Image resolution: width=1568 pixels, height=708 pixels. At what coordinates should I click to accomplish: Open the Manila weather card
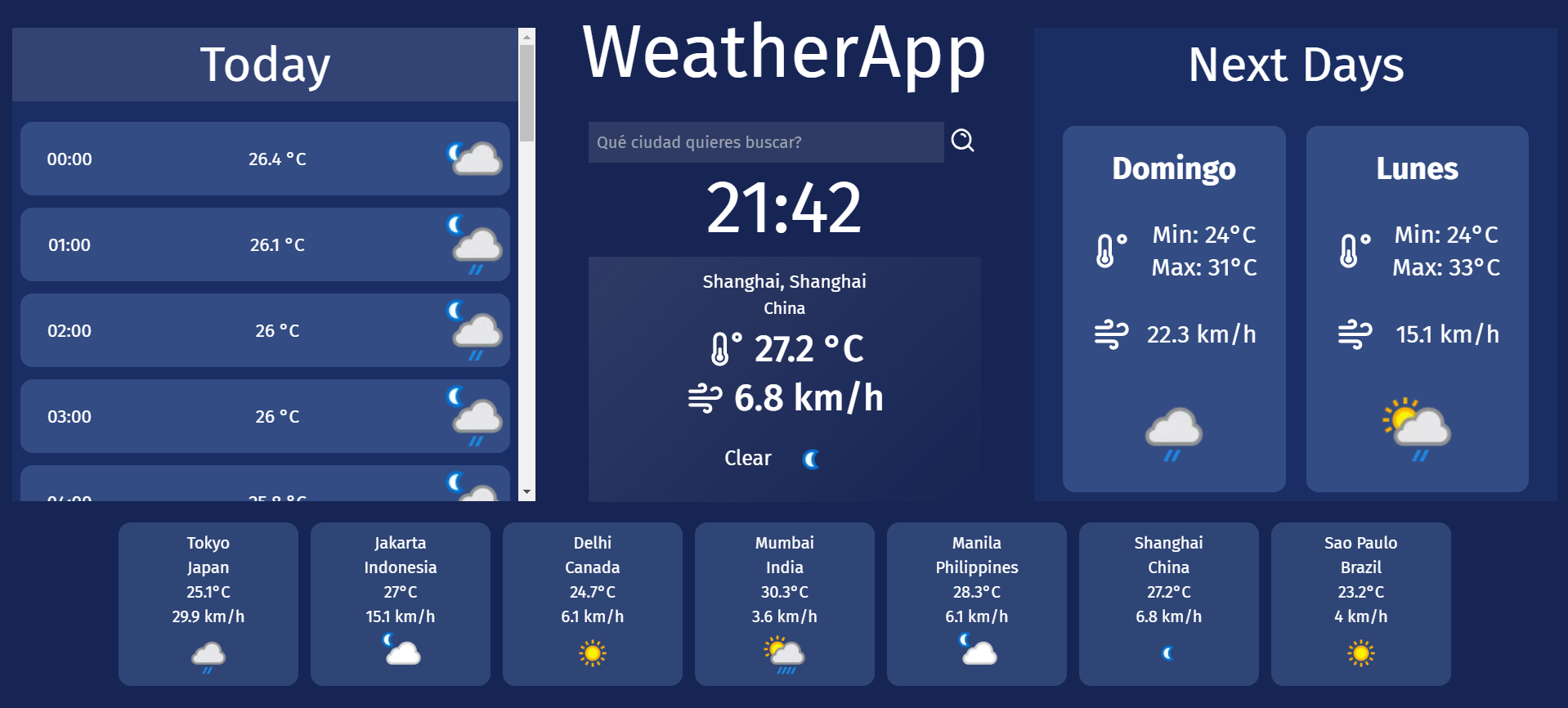coord(977,603)
